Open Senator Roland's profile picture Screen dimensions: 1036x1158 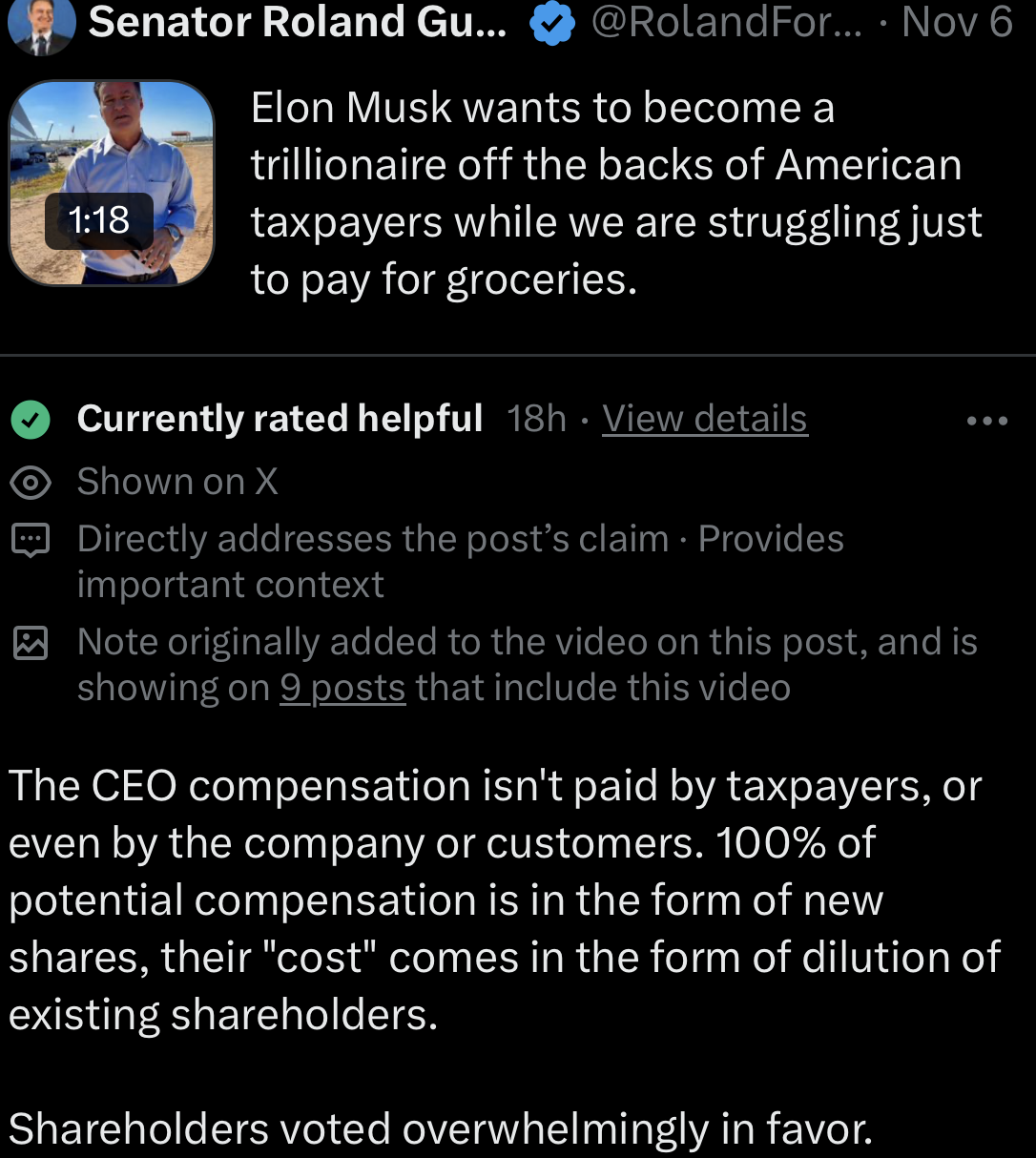pyautogui.click(x=40, y=24)
